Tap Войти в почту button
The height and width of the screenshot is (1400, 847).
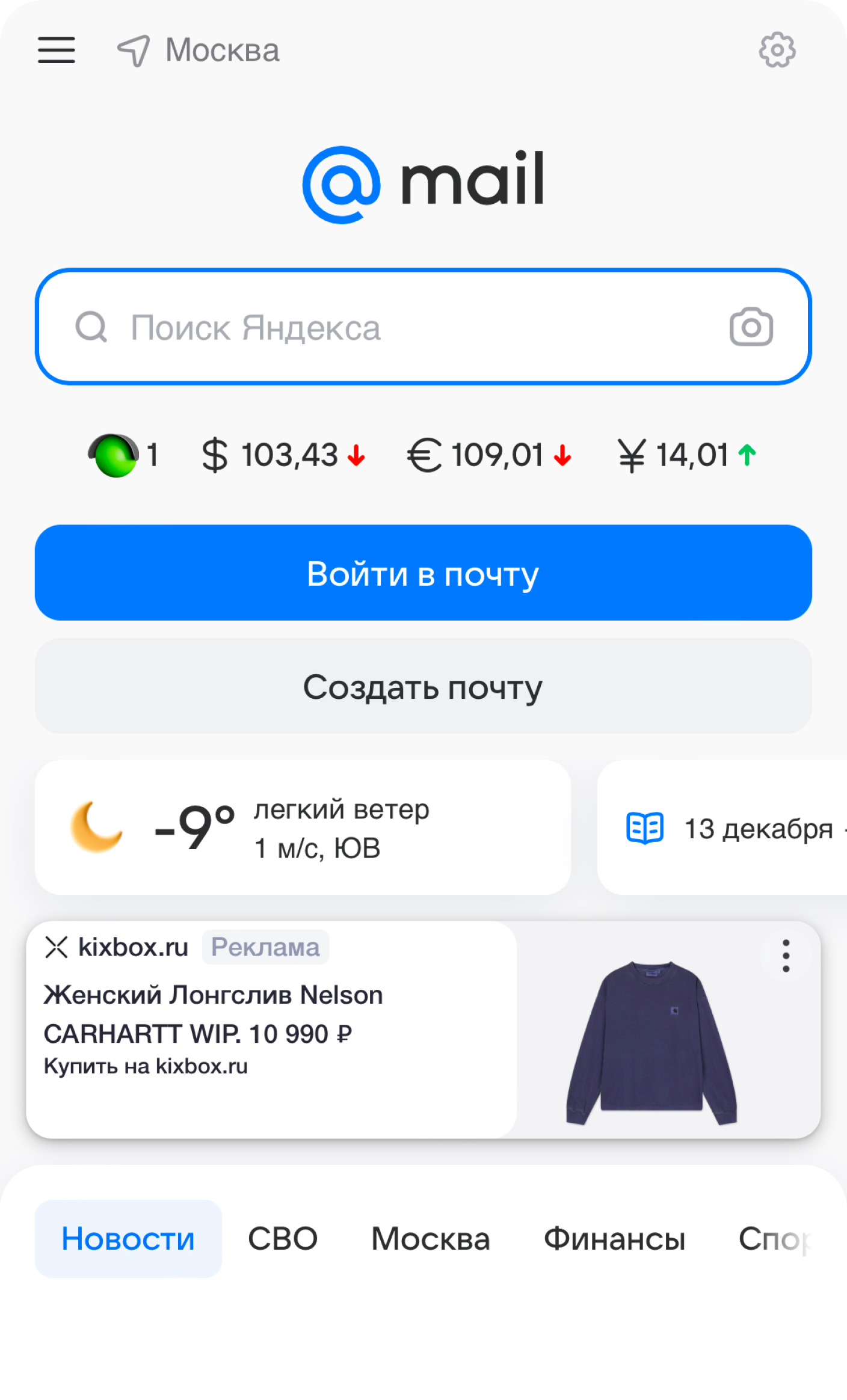[x=423, y=573]
